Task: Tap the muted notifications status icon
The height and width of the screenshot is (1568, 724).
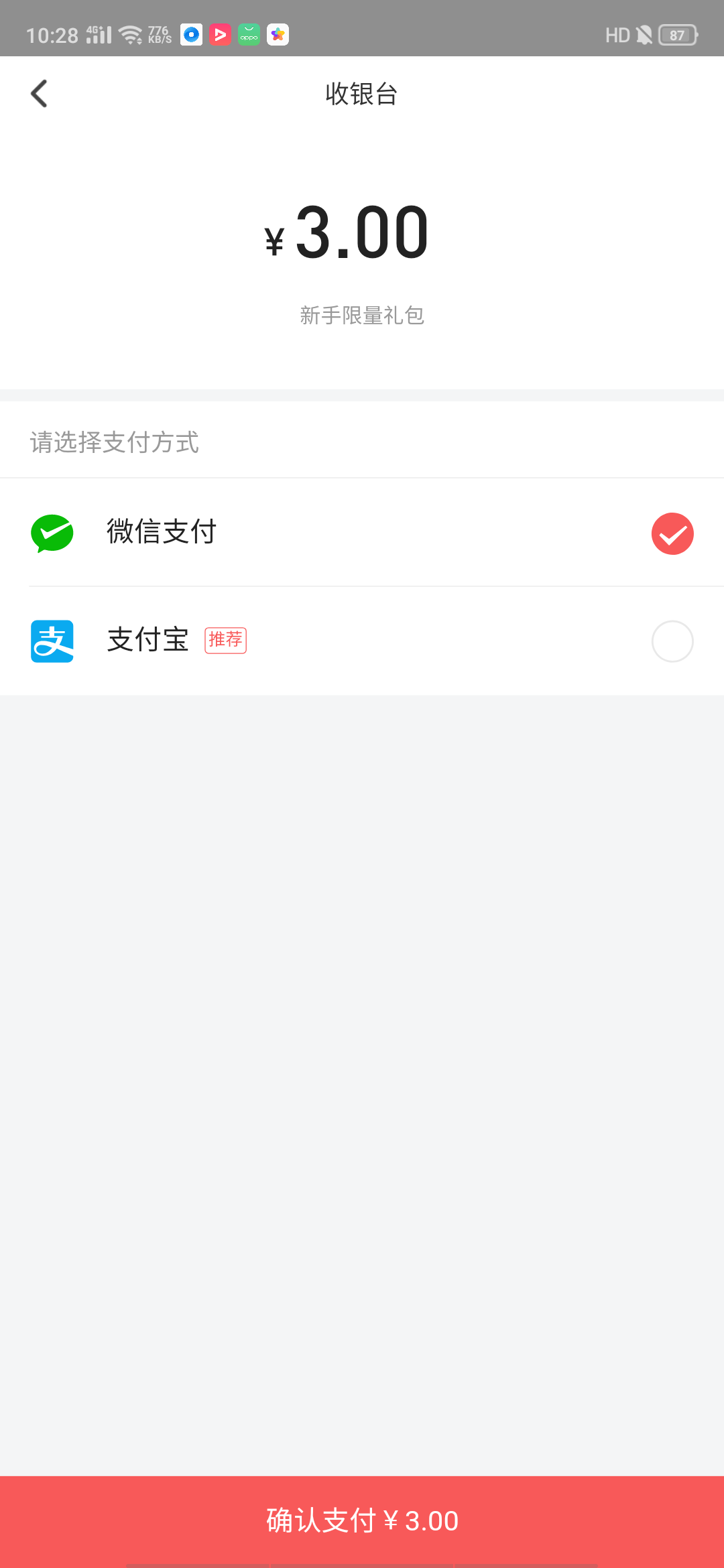Action: tap(643, 35)
